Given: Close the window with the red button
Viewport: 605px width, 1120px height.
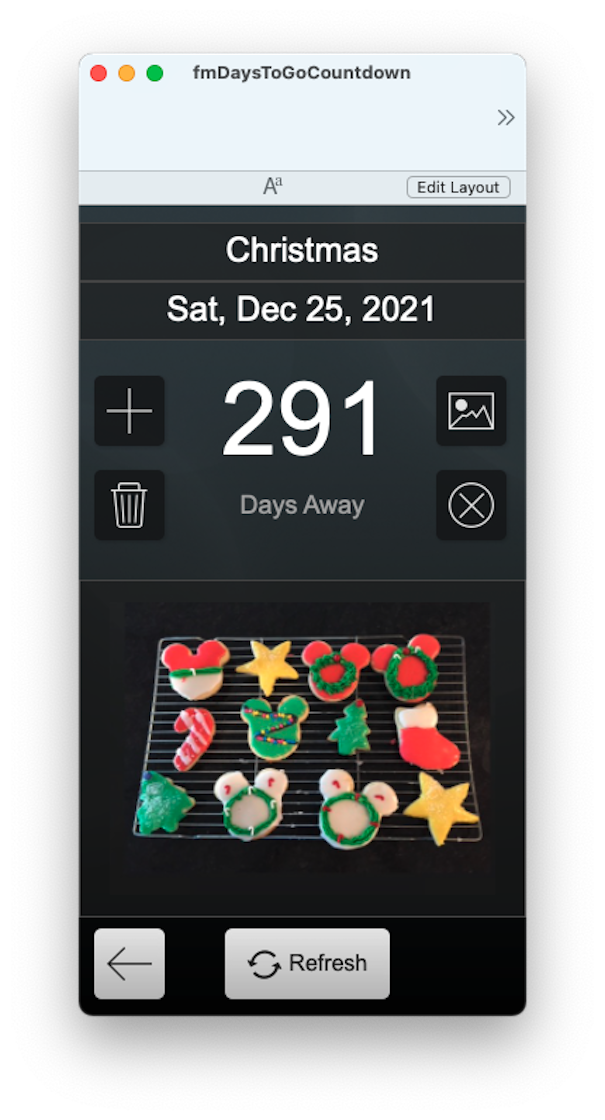Looking at the screenshot, I should point(99,73).
